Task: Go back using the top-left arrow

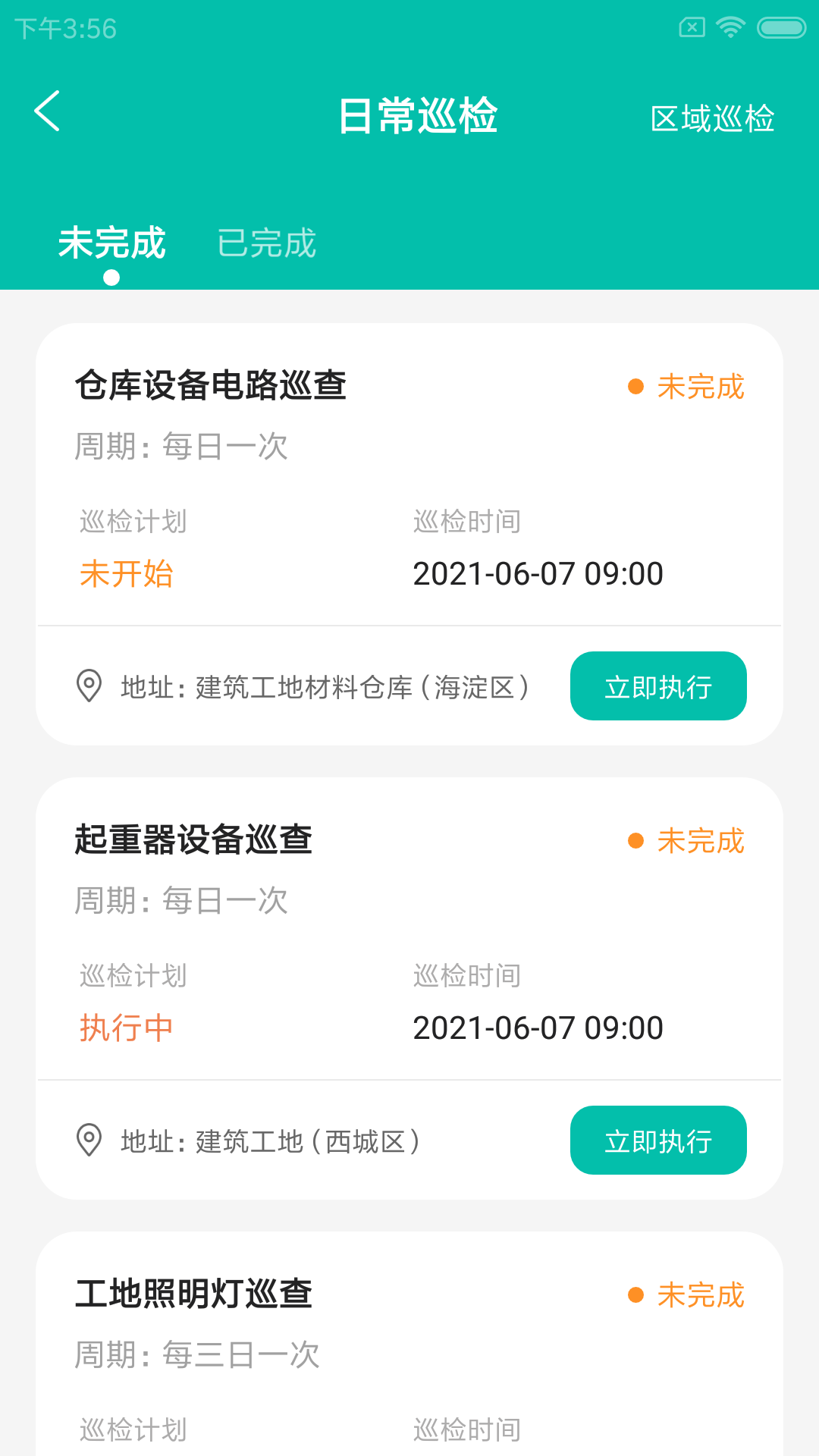Action: click(x=47, y=111)
